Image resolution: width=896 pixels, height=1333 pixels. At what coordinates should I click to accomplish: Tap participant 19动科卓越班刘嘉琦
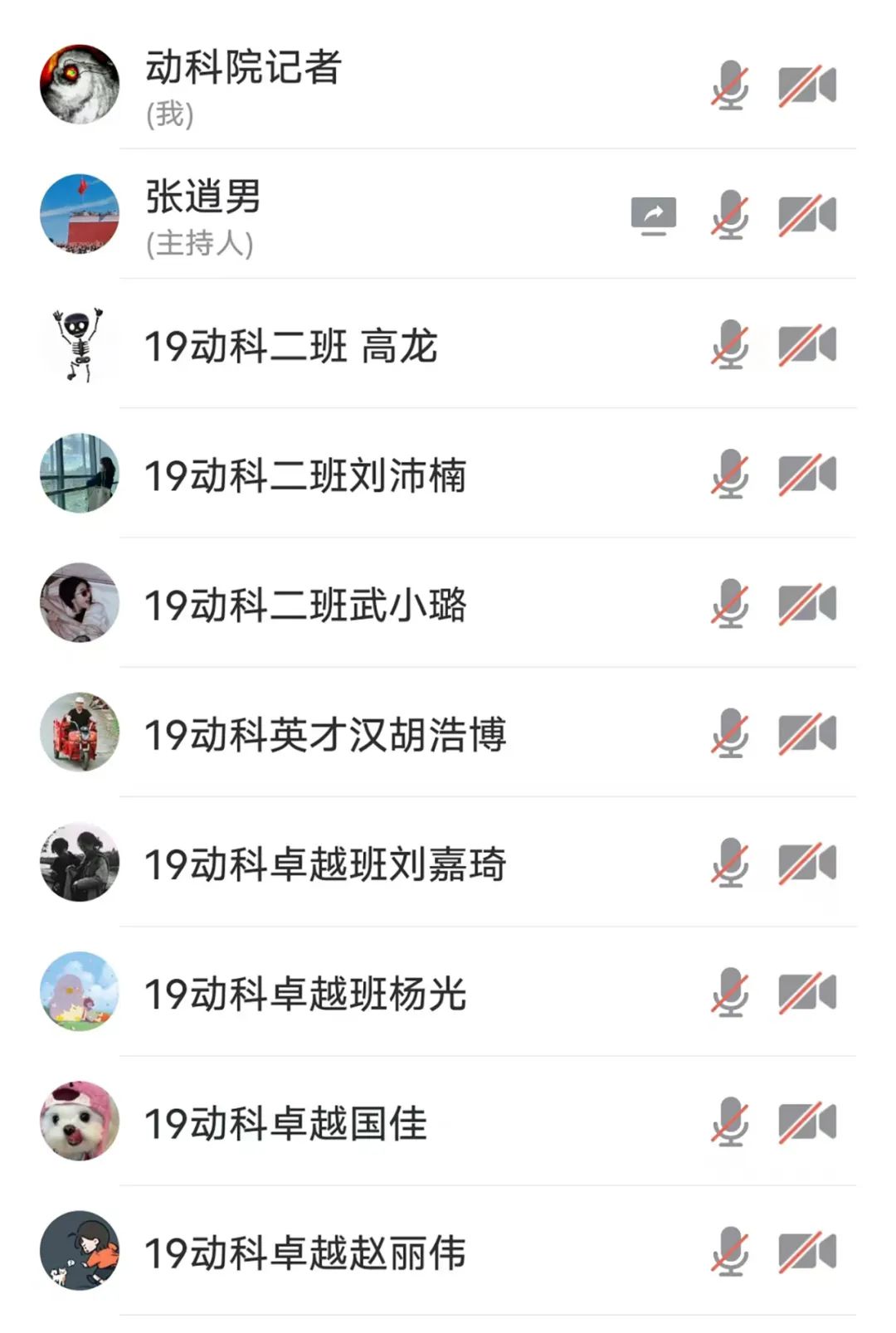[324, 864]
